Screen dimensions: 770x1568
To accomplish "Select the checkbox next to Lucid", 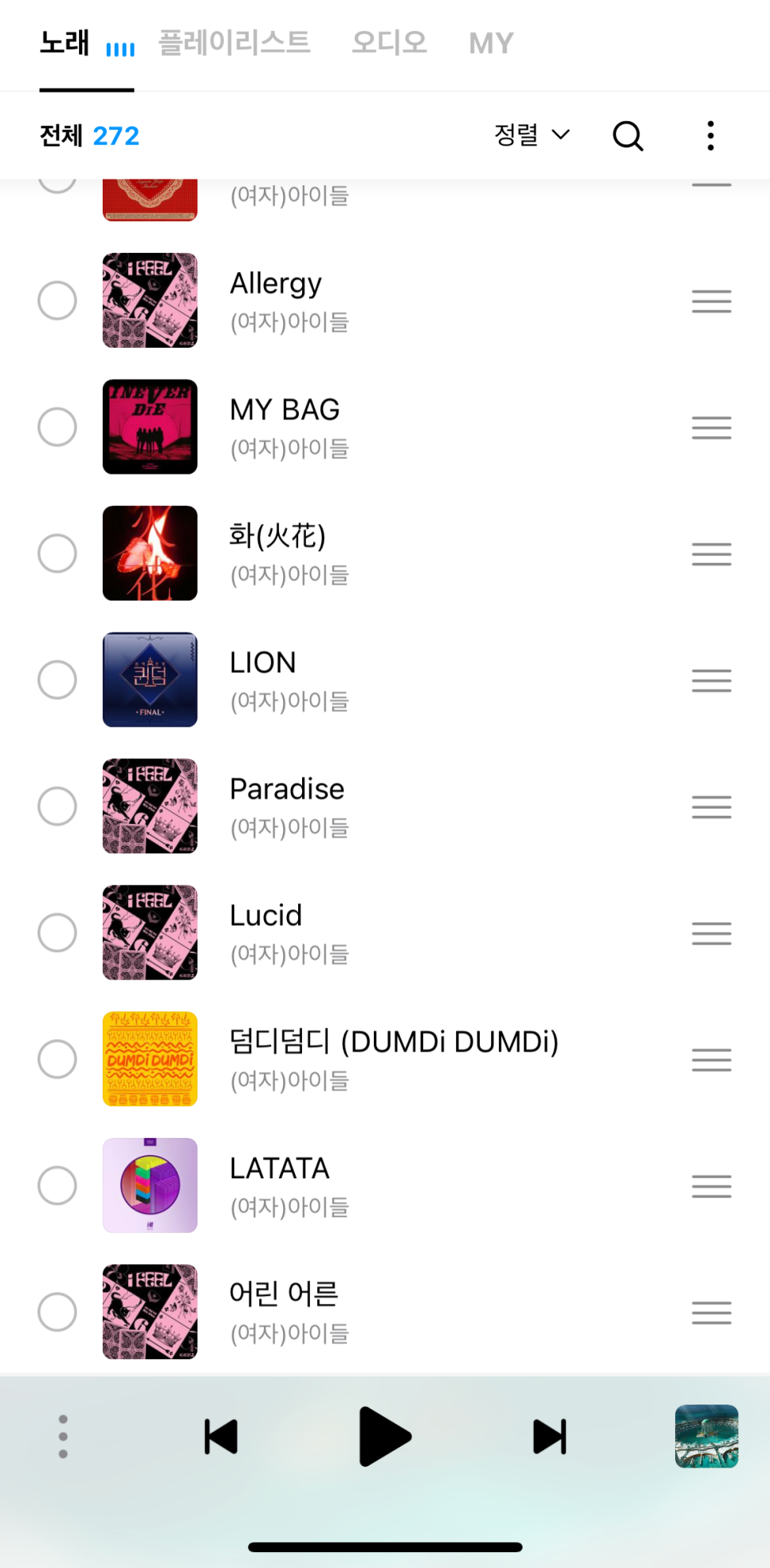I will click(57, 933).
